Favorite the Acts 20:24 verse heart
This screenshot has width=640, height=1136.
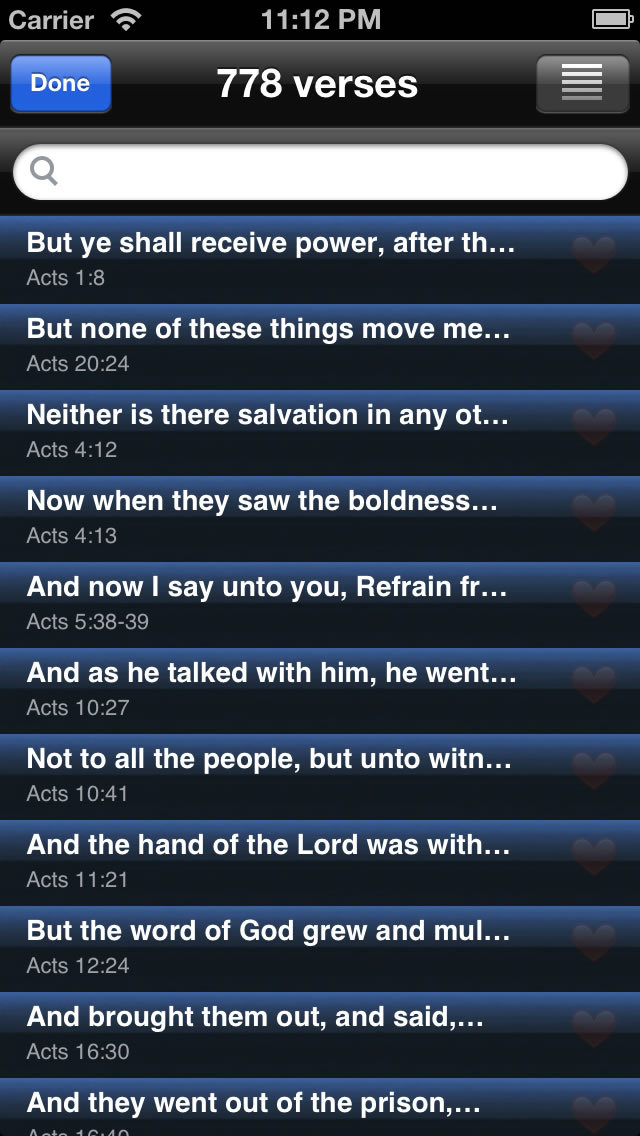(x=594, y=343)
